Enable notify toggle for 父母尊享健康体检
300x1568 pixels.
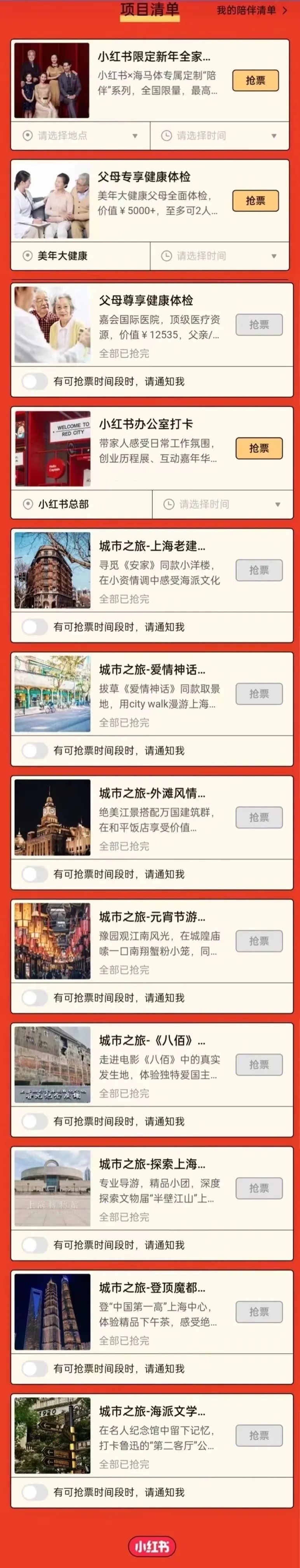tap(35, 382)
